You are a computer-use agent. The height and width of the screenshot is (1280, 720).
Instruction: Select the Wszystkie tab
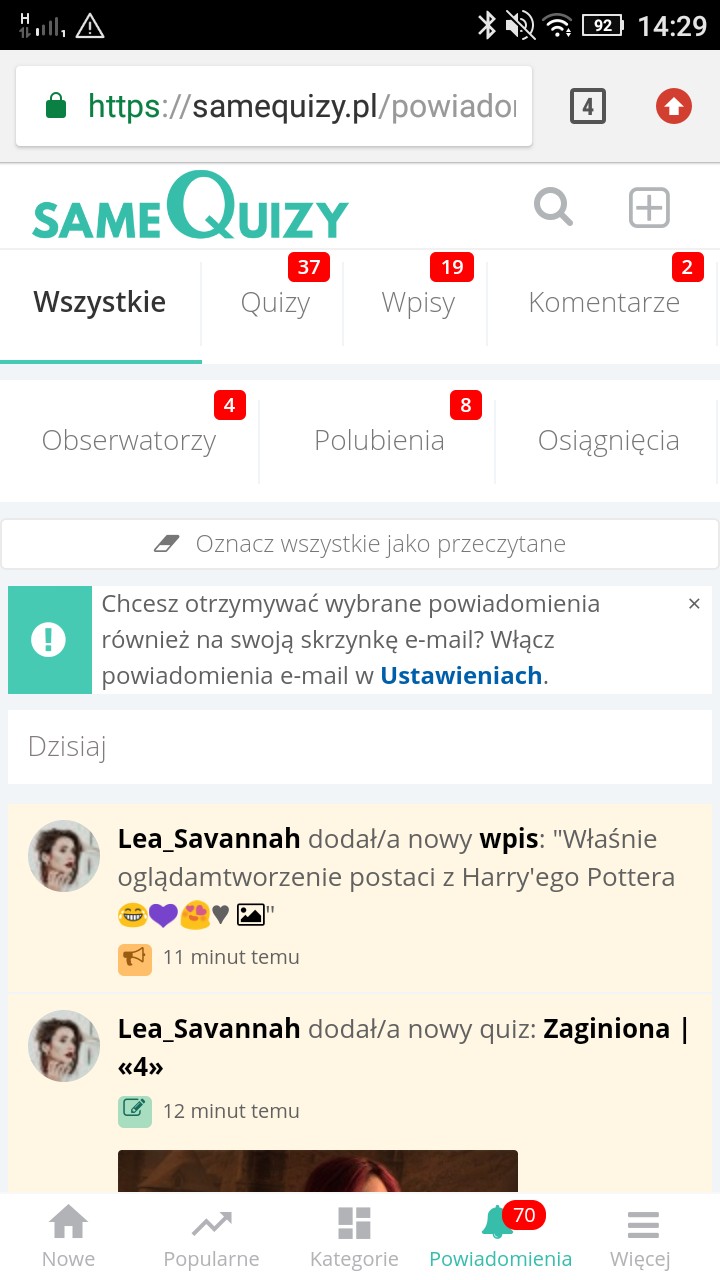click(100, 303)
